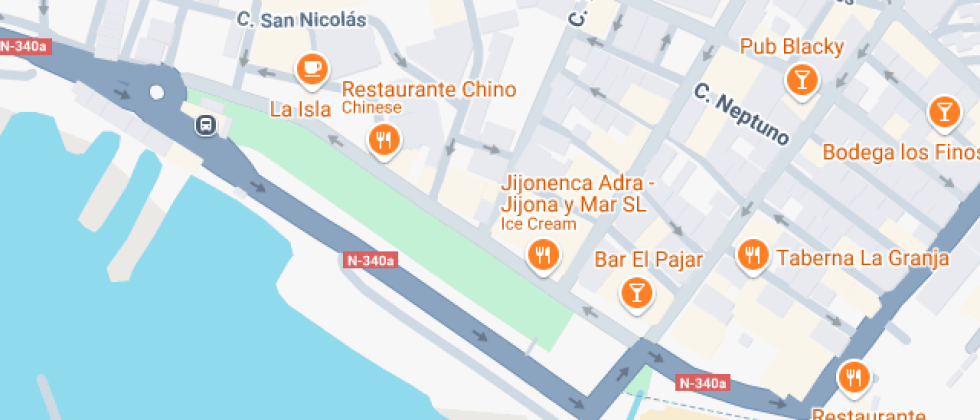Tap the Bodega los Finos pin
The width and height of the screenshot is (980, 420).
click(944, 113)
